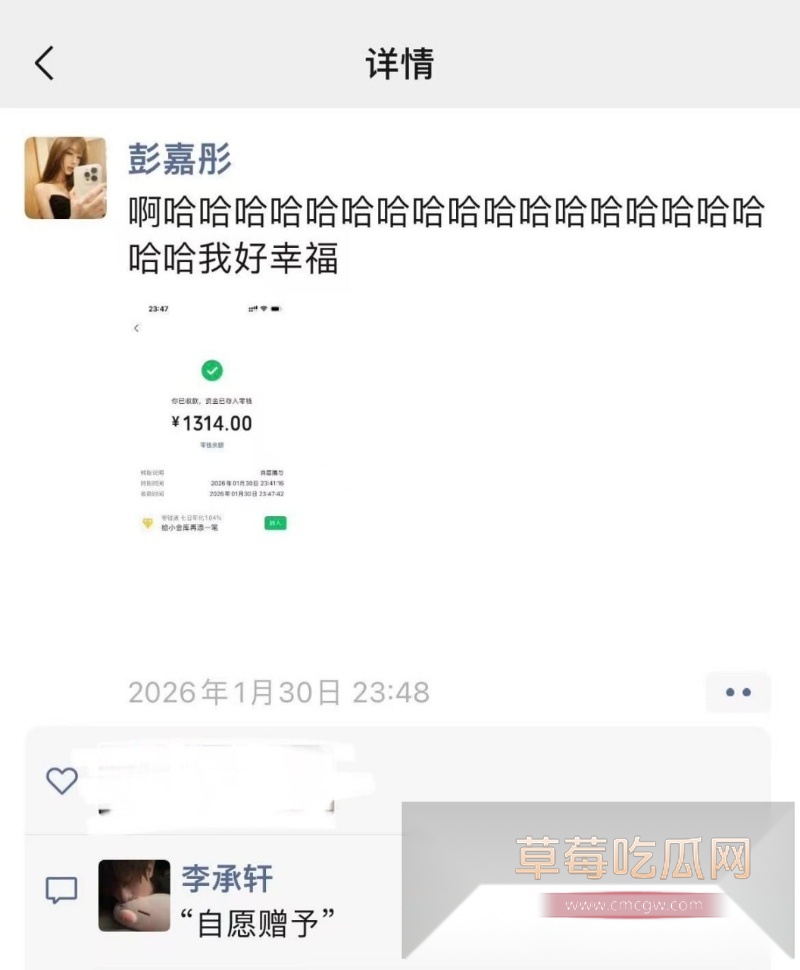Tap the back chevron inside the payment screenshot
This screenshot has height=970, width=800.
point(136,327)
